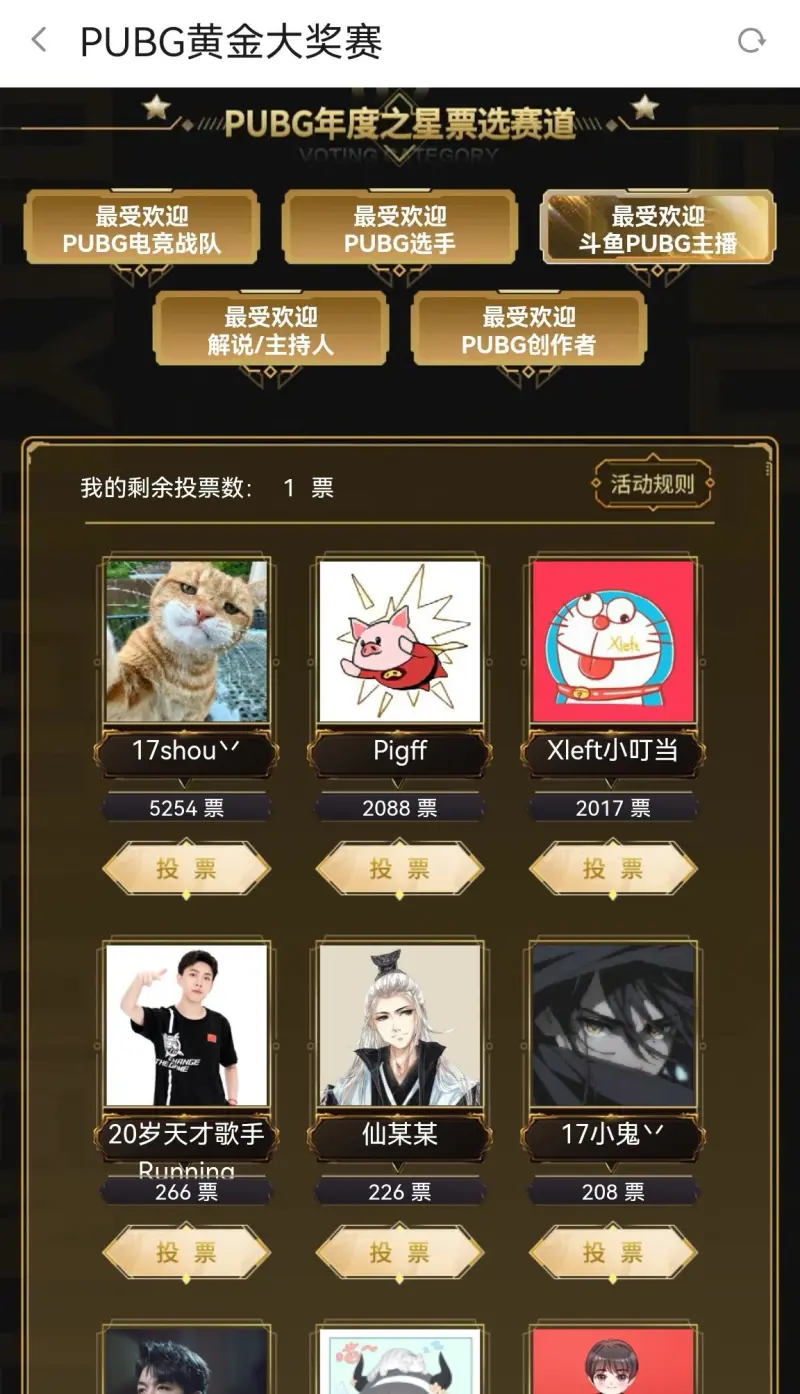Vote for 17小鬼
Image resolution: width=800 pixels, height=1394 pixels.
coord(613,1252)
